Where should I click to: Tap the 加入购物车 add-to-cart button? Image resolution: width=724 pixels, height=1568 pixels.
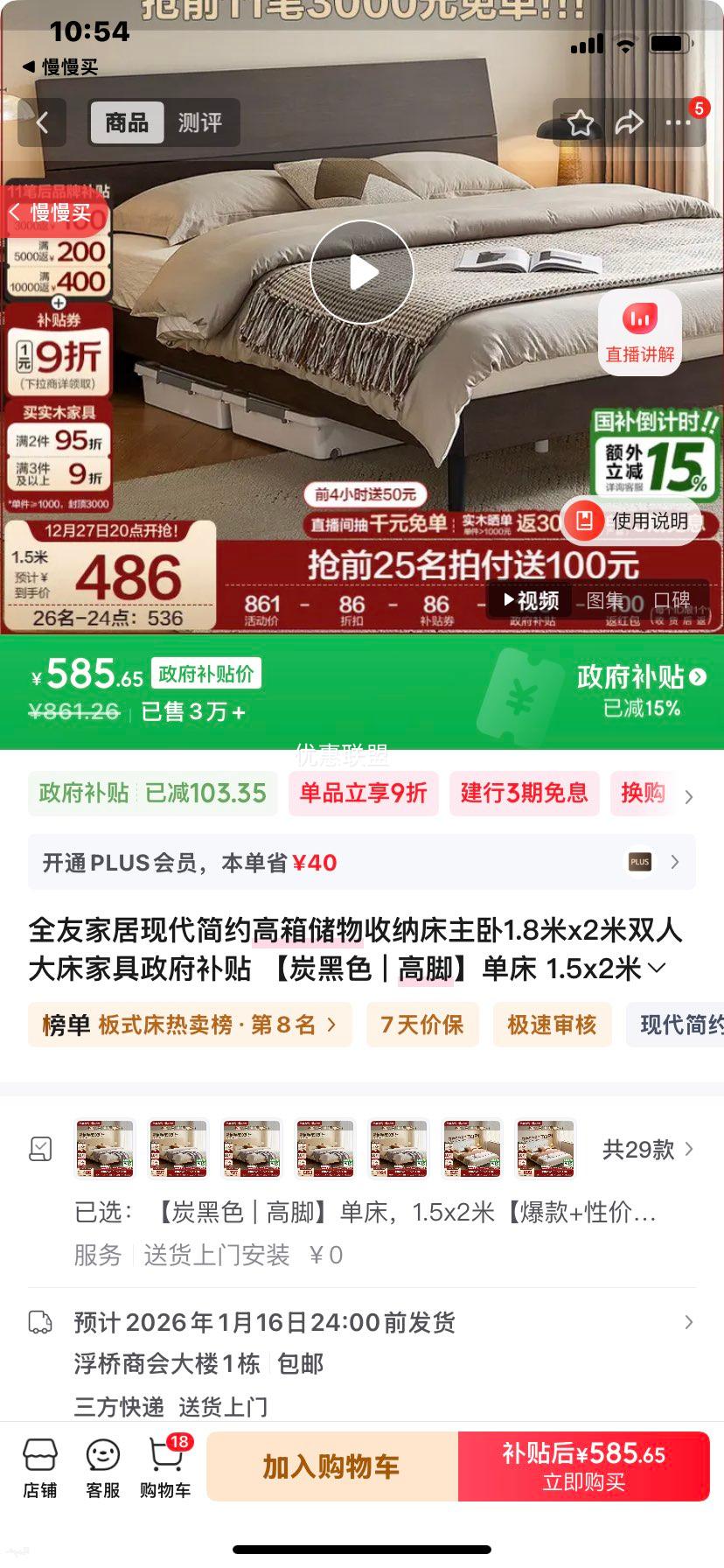[330, 1466]
